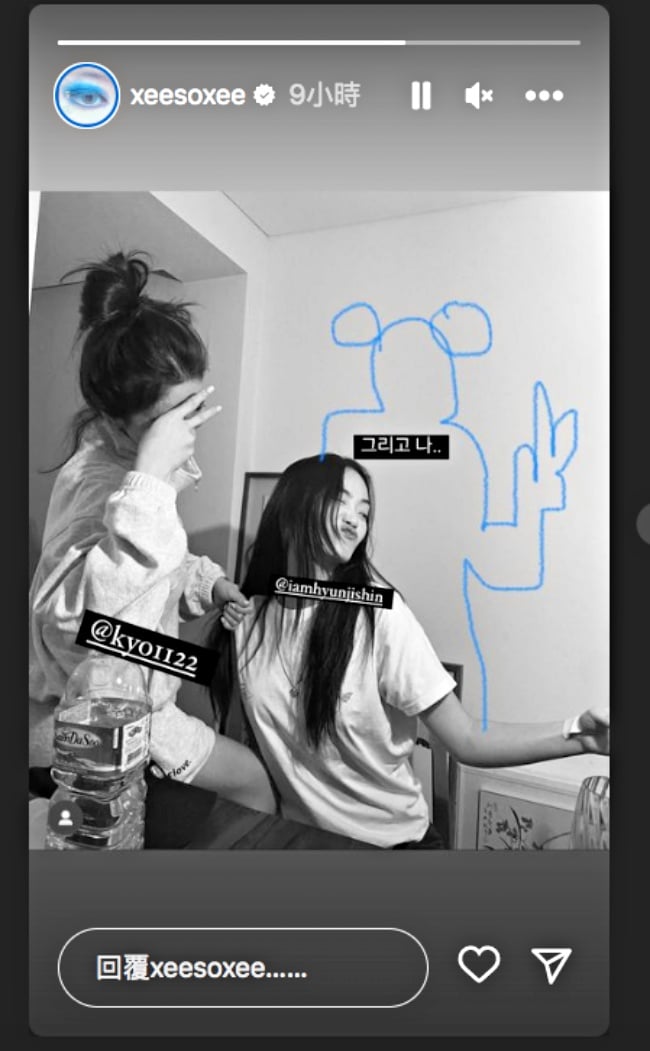Share the story via paper plane icon
This screenshot has height=1051, width=650.
551,965
